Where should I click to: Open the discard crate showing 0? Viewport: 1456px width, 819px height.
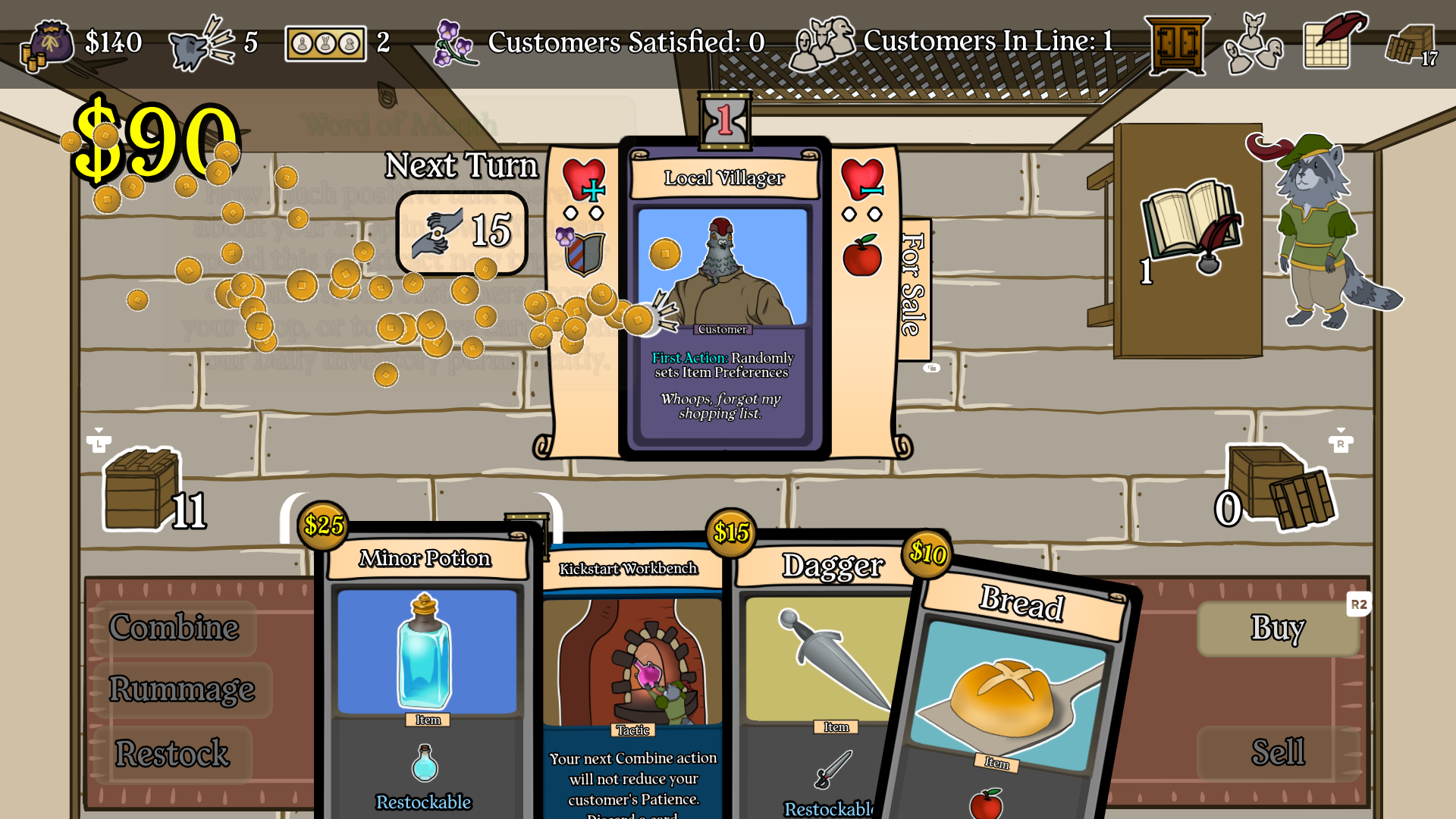pyautogui.click(x=1282, y=489)
